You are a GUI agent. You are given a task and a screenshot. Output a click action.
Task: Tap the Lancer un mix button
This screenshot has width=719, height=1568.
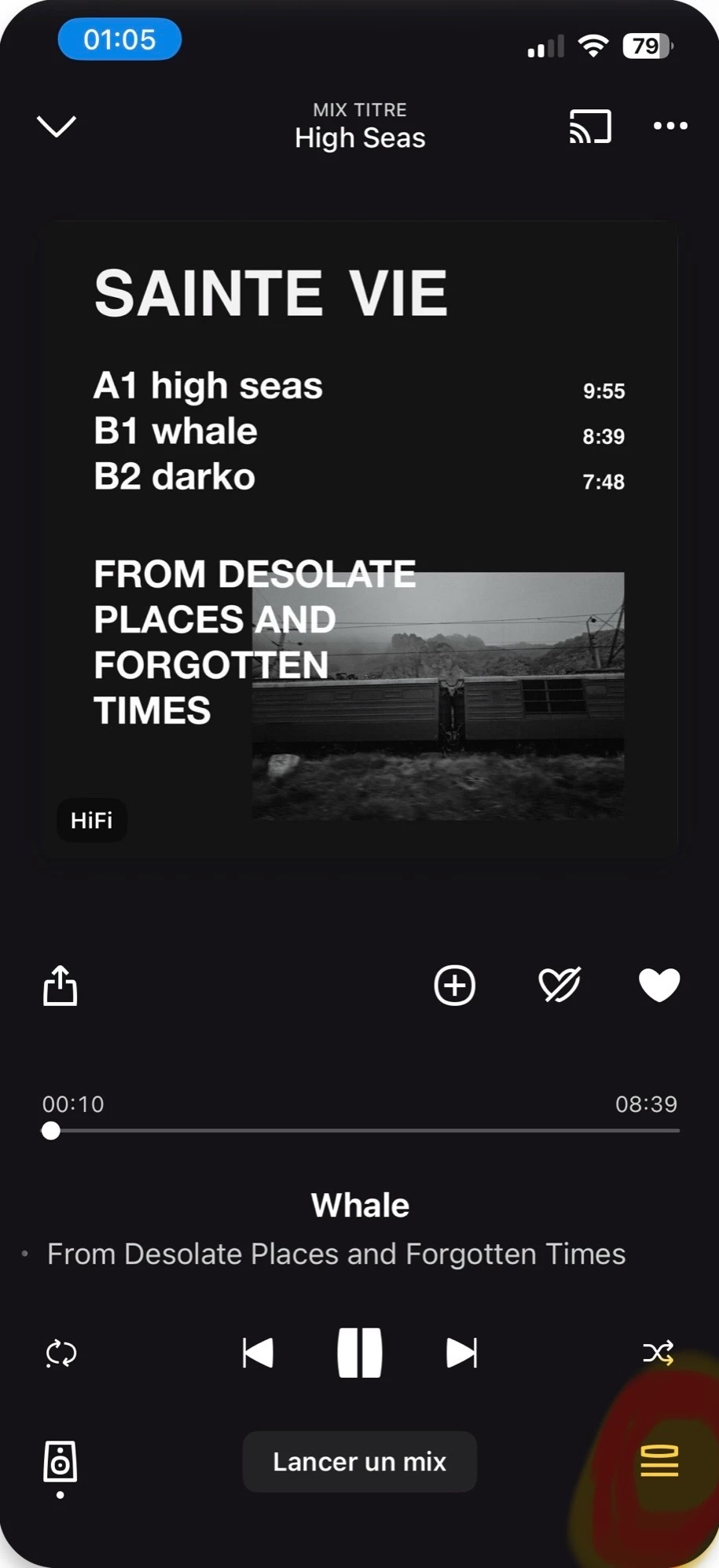[x=360, y=1462]
